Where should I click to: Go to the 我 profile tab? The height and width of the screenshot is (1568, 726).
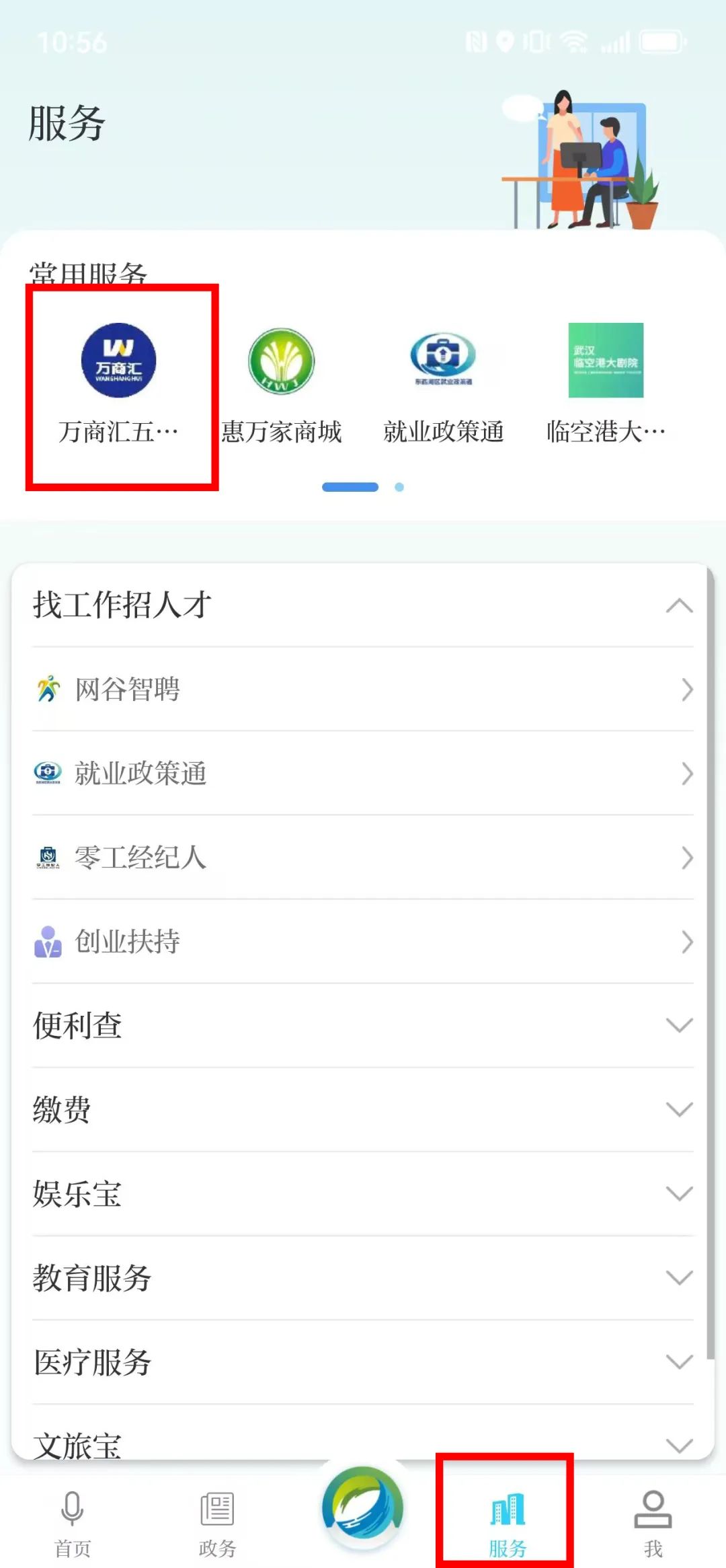click(x=653, y=1524)
